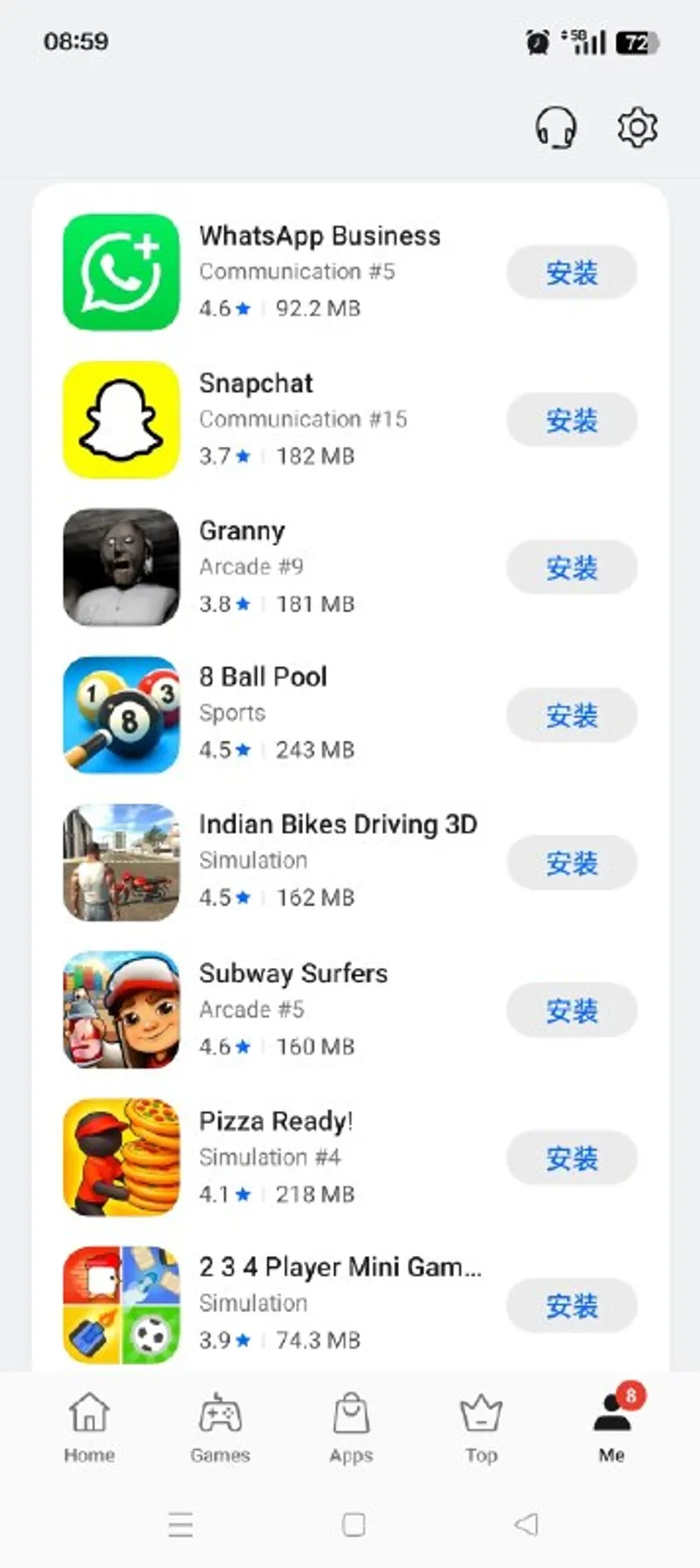Open customer support headset icon
The height and width of the screenshot is (1568, 700).
(556, 128)
